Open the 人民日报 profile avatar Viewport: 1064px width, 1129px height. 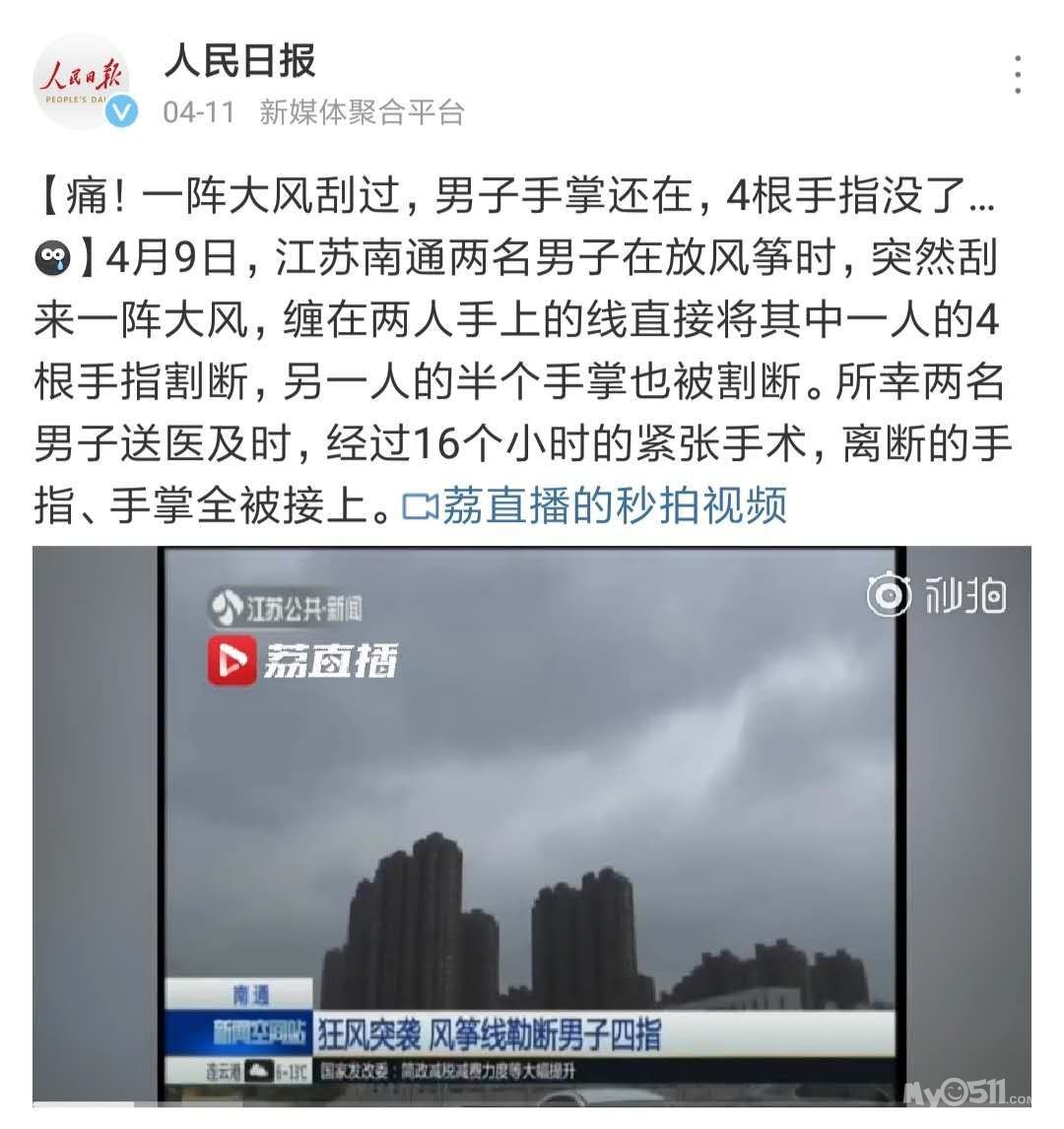pyautogui.click(x=82, y=80)
